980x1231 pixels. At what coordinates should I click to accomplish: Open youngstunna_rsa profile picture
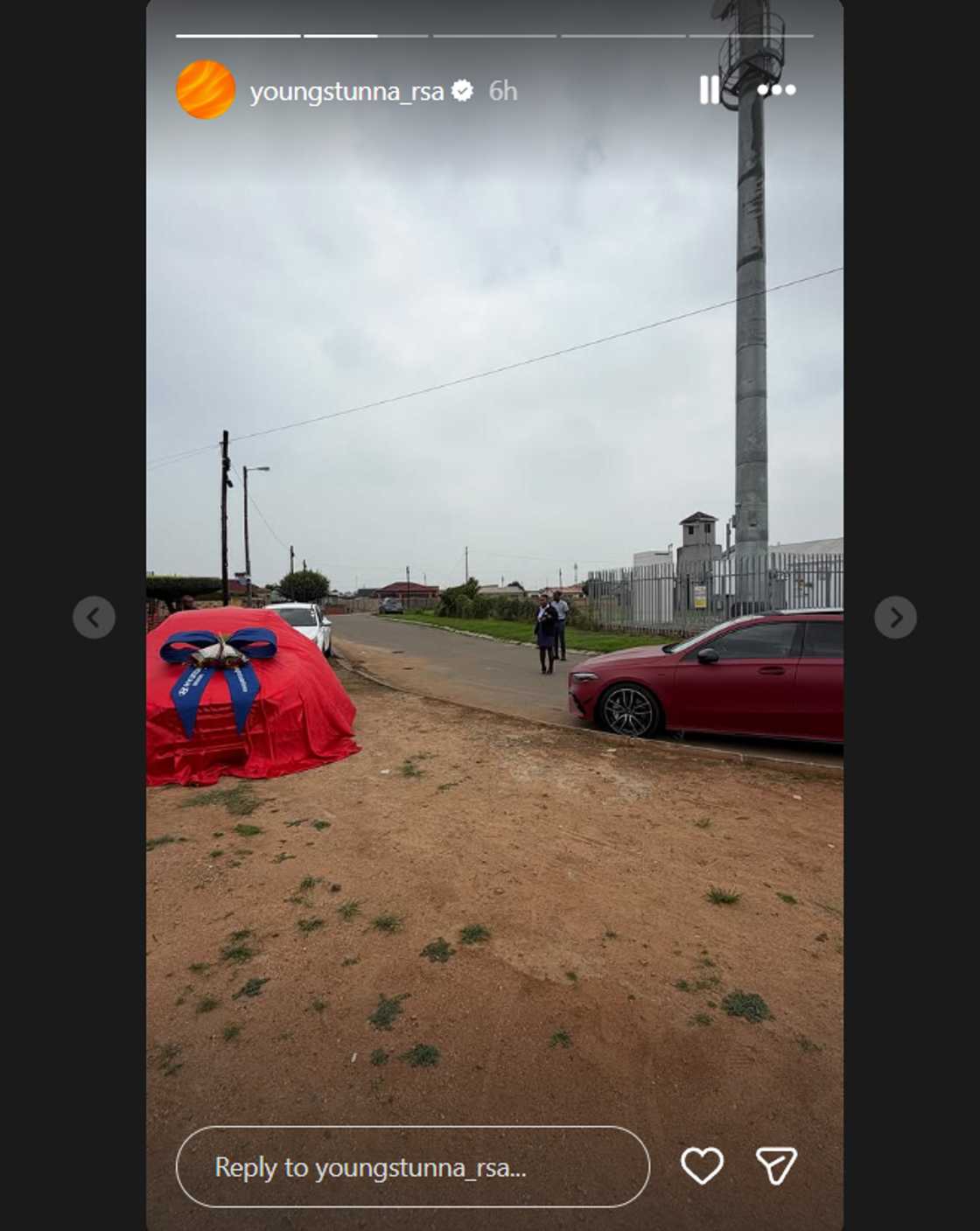[206, 90]
